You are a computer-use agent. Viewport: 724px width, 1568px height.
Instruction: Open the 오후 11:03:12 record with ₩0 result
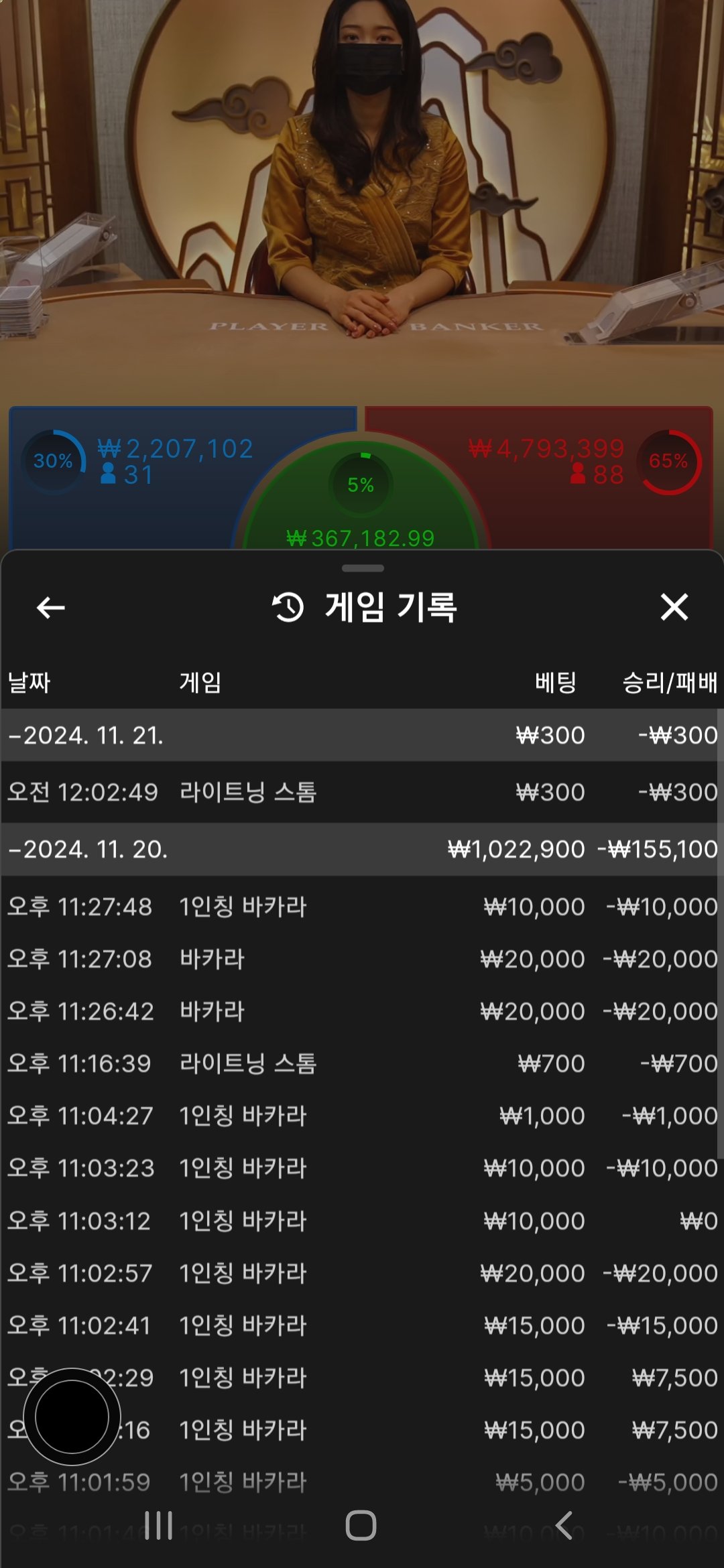tap(362, 1221)
